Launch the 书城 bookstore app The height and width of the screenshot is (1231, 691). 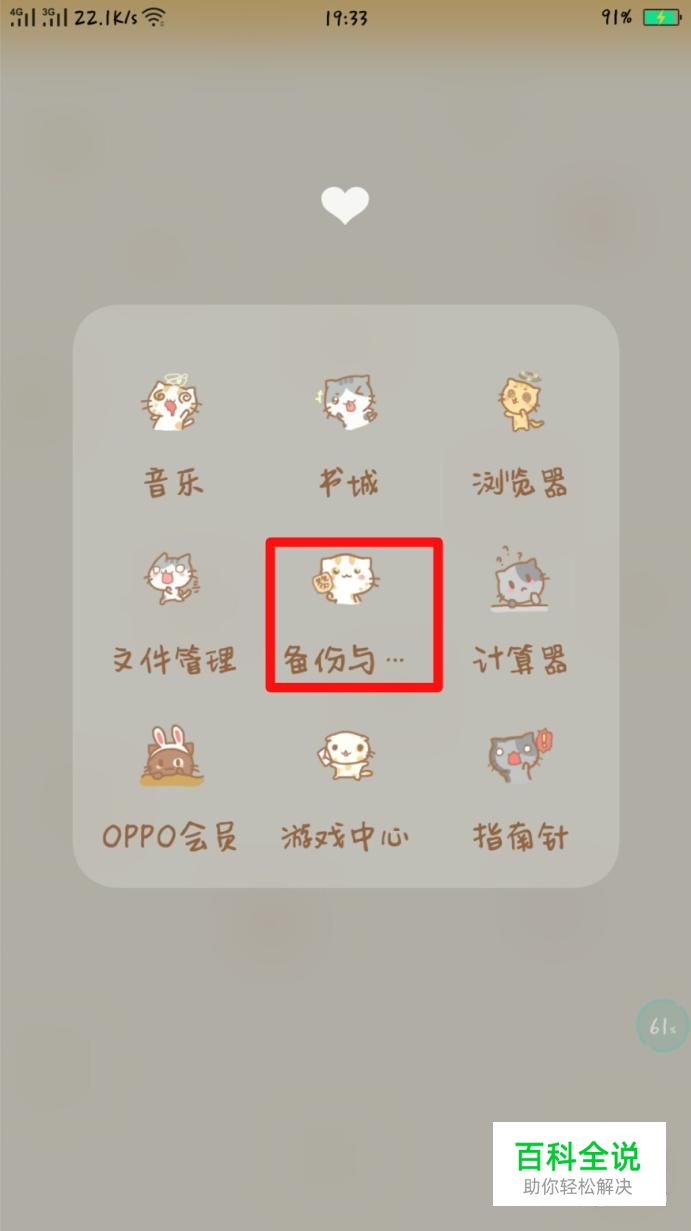click(x=347, y=406)
